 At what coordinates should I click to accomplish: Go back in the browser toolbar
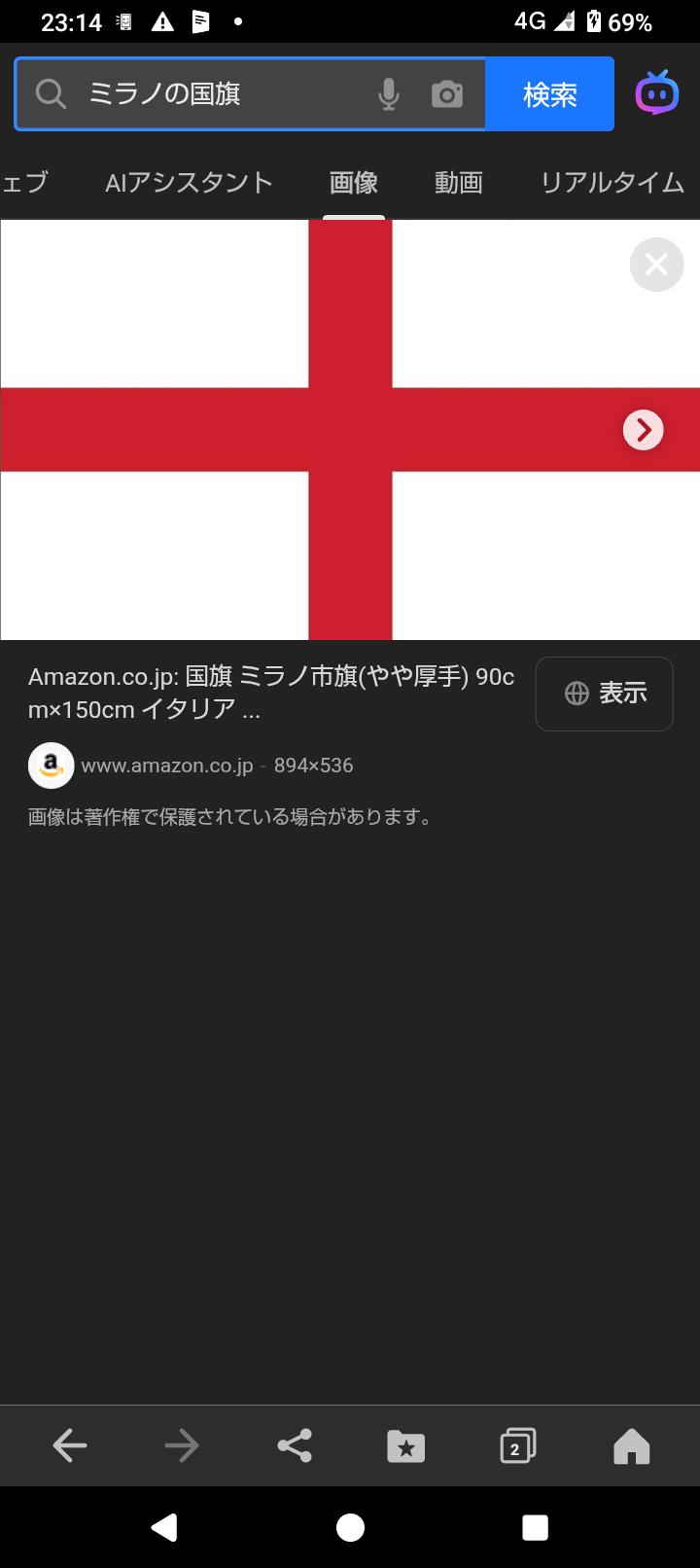point(70,1446)
